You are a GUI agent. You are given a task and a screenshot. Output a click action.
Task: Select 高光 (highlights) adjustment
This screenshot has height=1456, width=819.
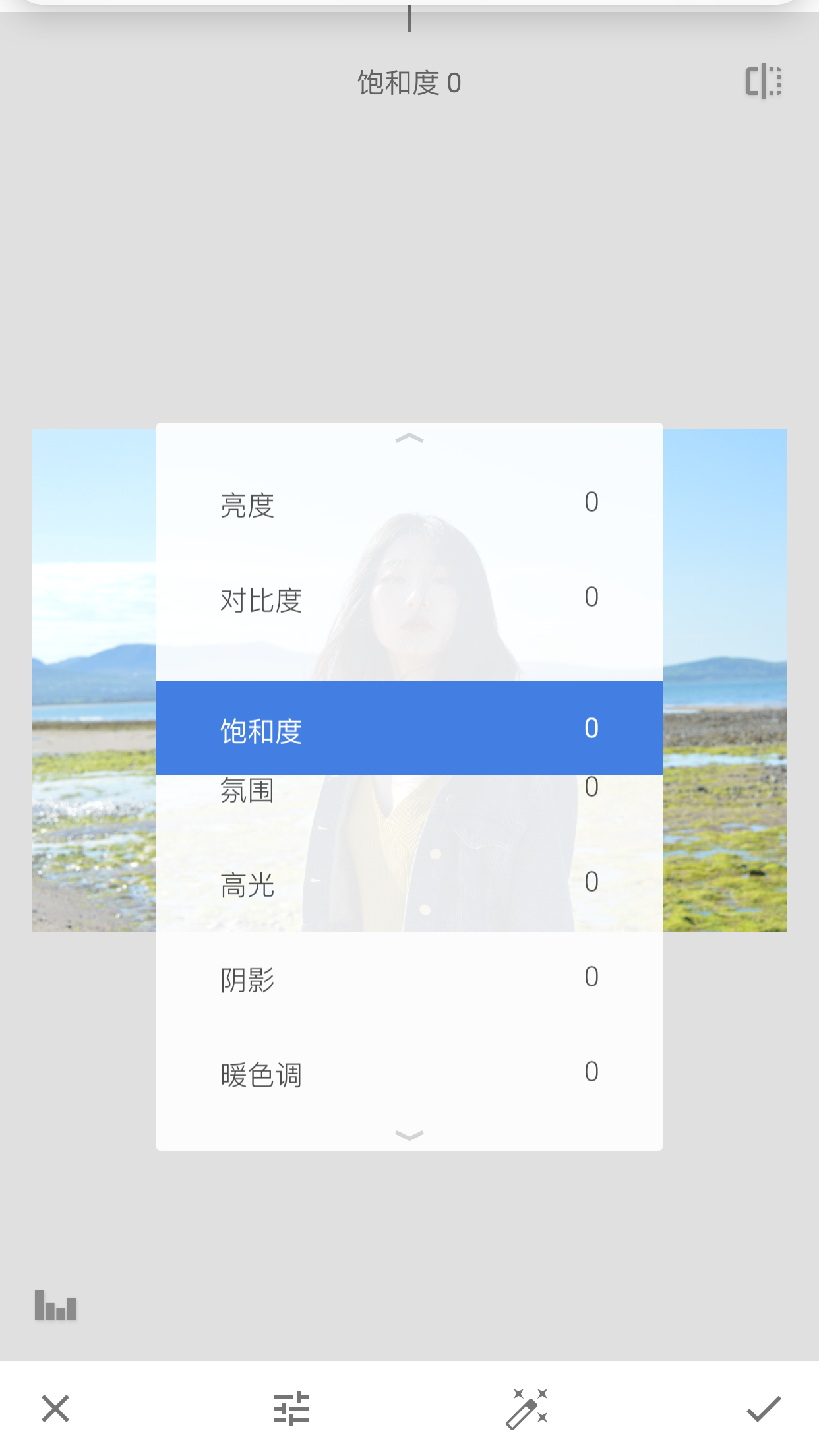click(409, 885)
